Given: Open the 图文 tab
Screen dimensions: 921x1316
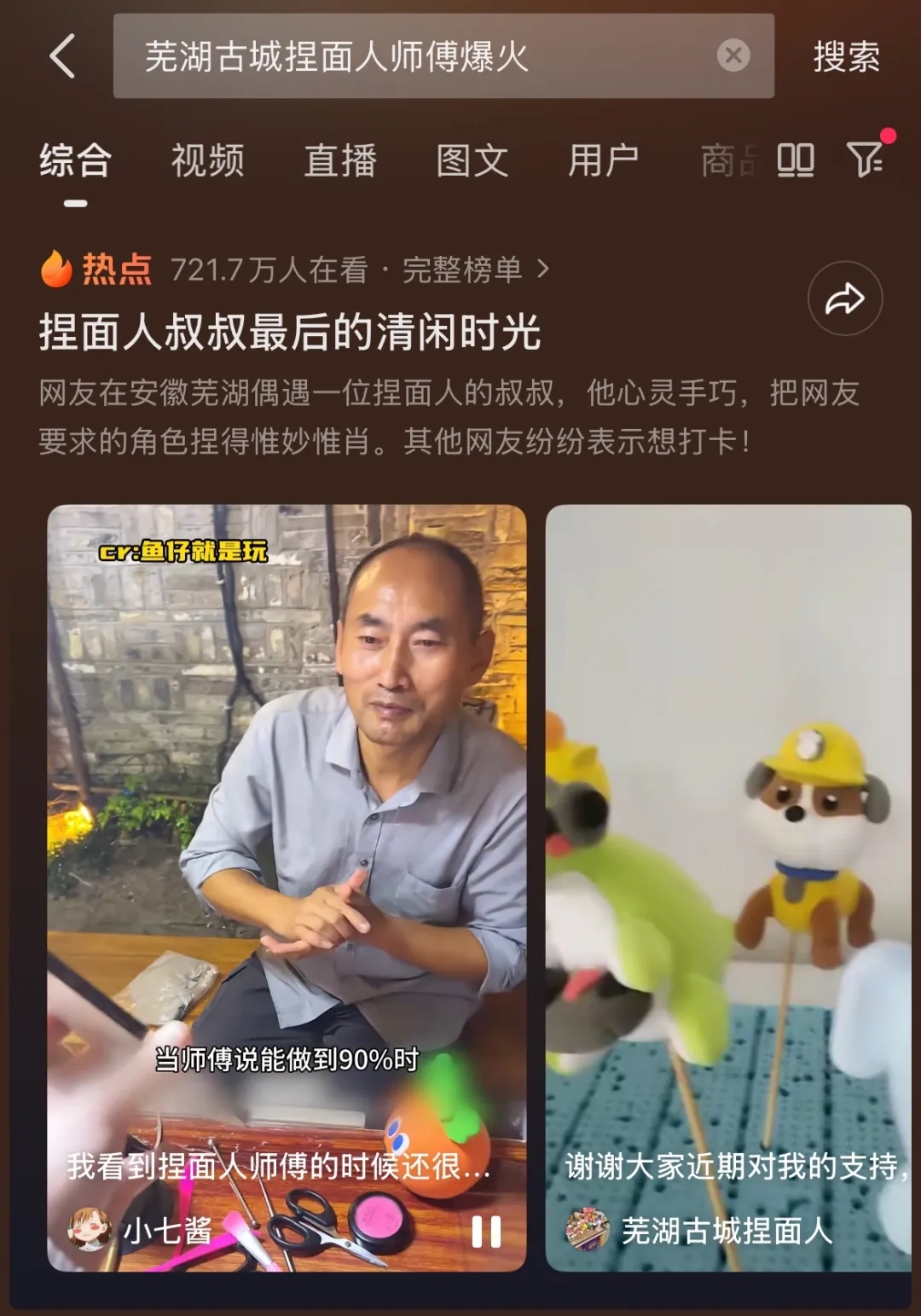Looking at the screenshot, I should click(x=472, y=160).
